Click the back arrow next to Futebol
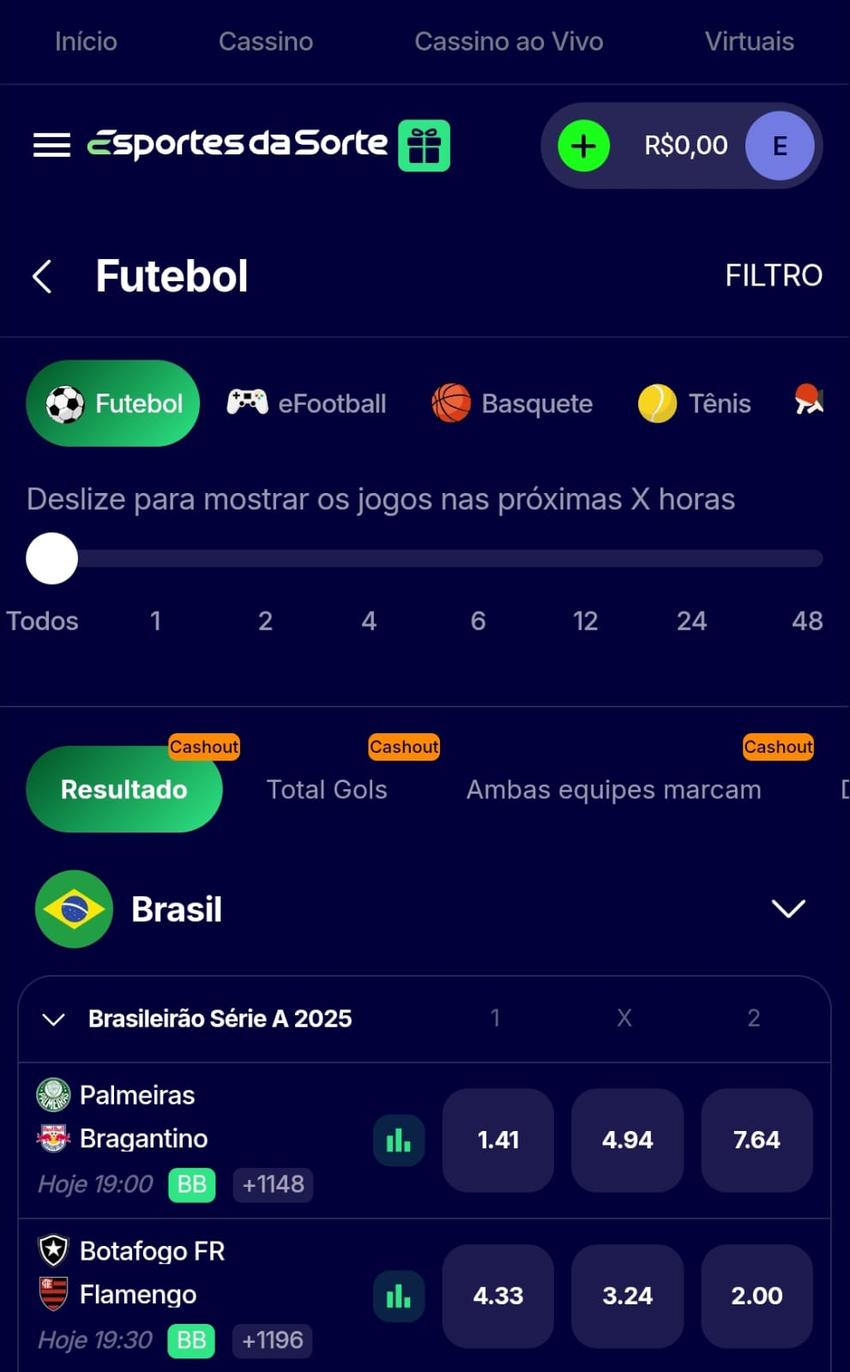This screenshot has height=1372, width=850. click(42, 276)
